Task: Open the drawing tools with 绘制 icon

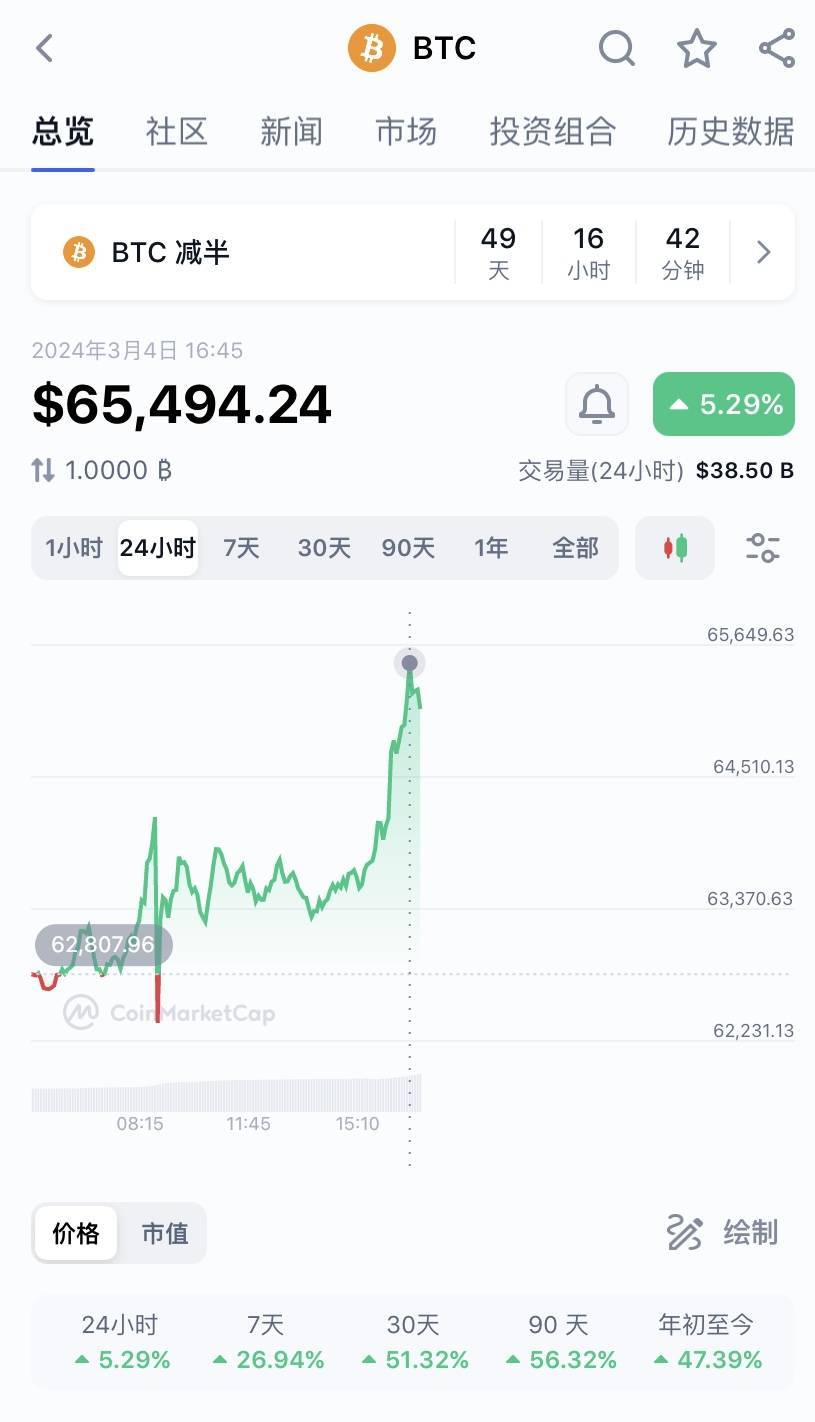Action: (x=719, y=1233)
